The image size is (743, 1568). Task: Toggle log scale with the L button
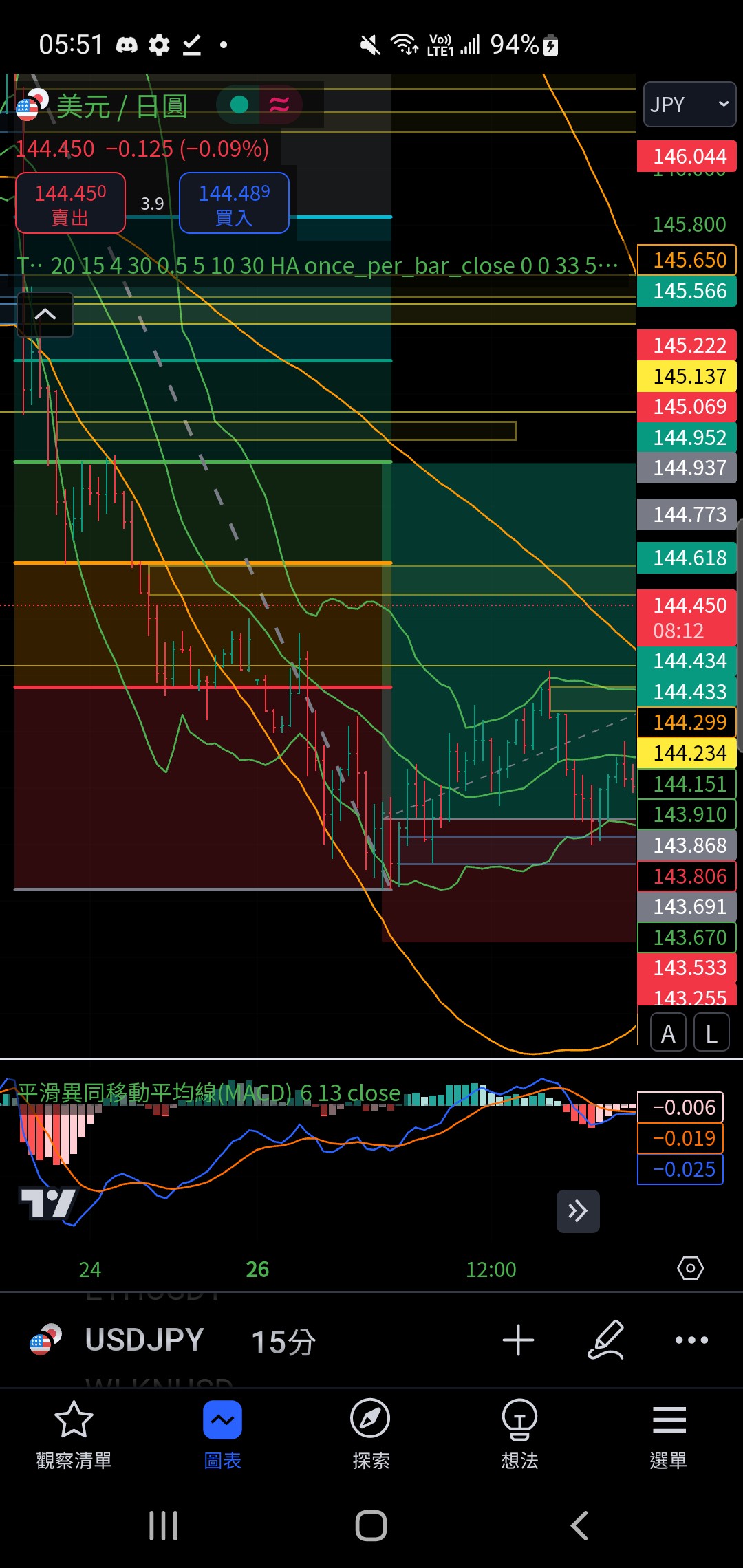[x=711, y=1033]
